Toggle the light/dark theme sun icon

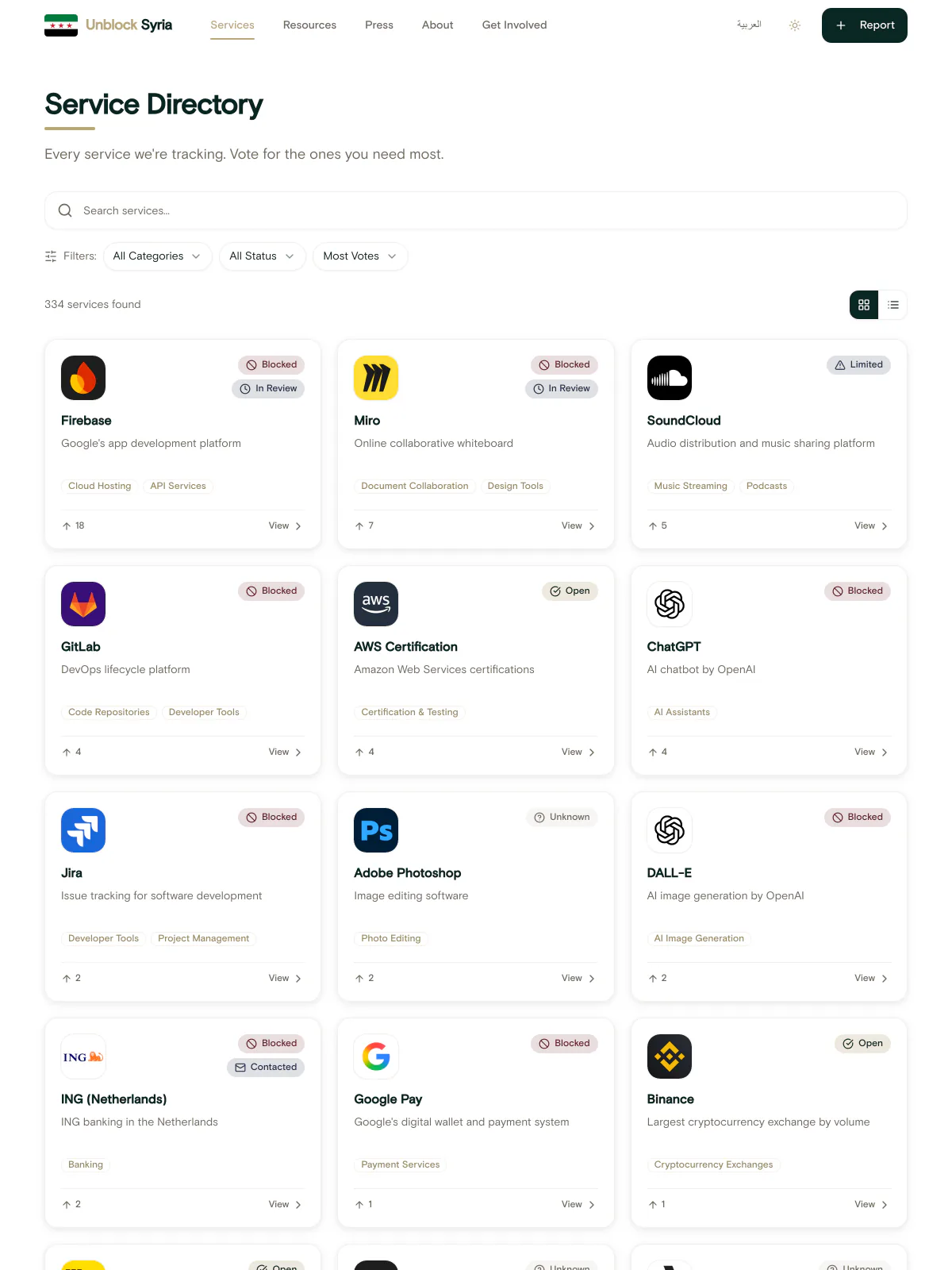795,25
